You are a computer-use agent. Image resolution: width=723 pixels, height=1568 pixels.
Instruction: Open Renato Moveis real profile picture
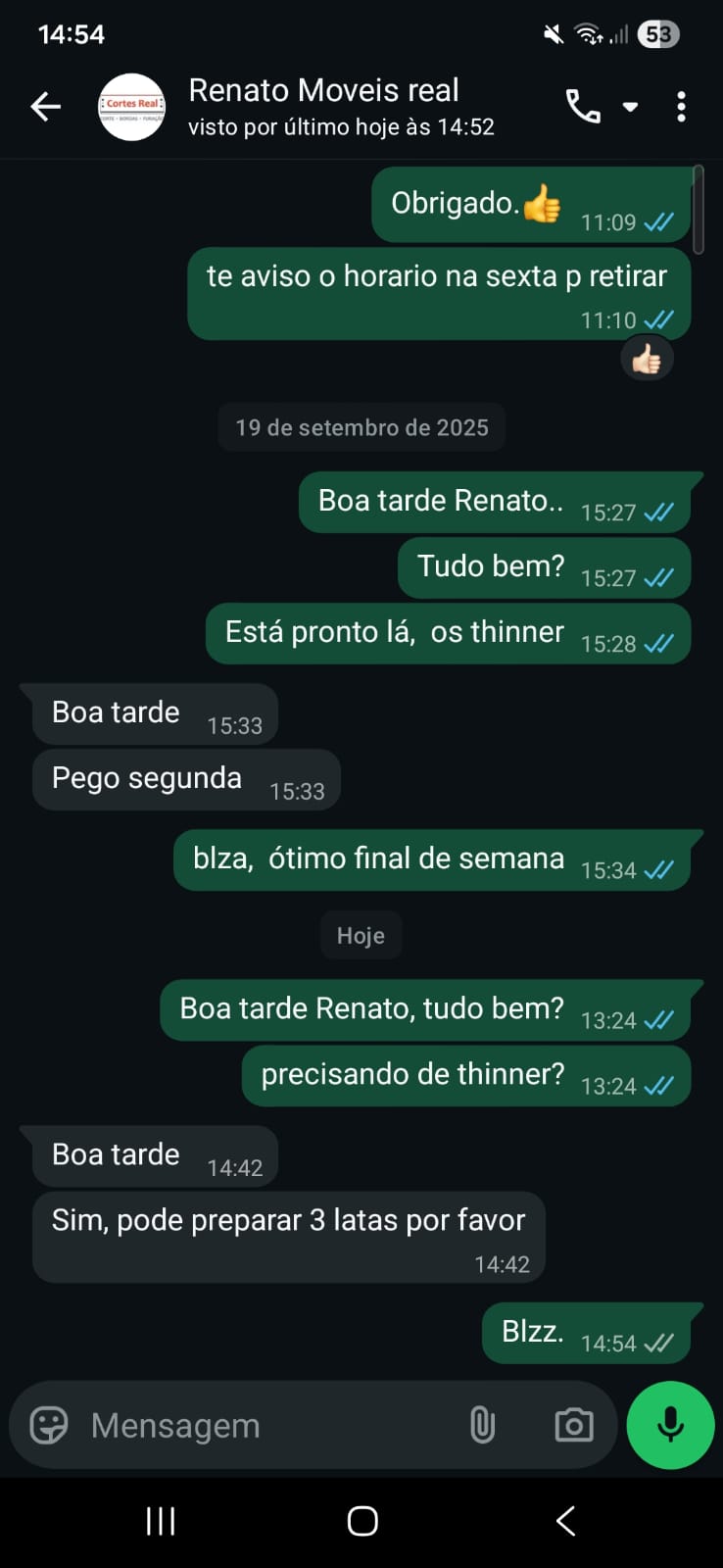click(132, 107)
